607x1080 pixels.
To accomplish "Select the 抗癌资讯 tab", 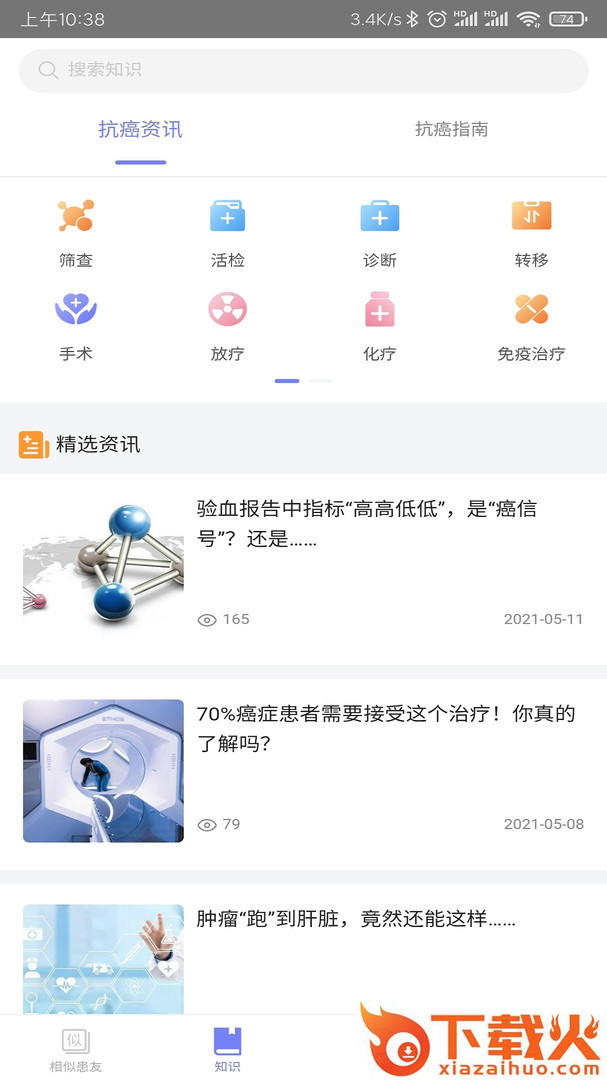I will pos(140,130).
